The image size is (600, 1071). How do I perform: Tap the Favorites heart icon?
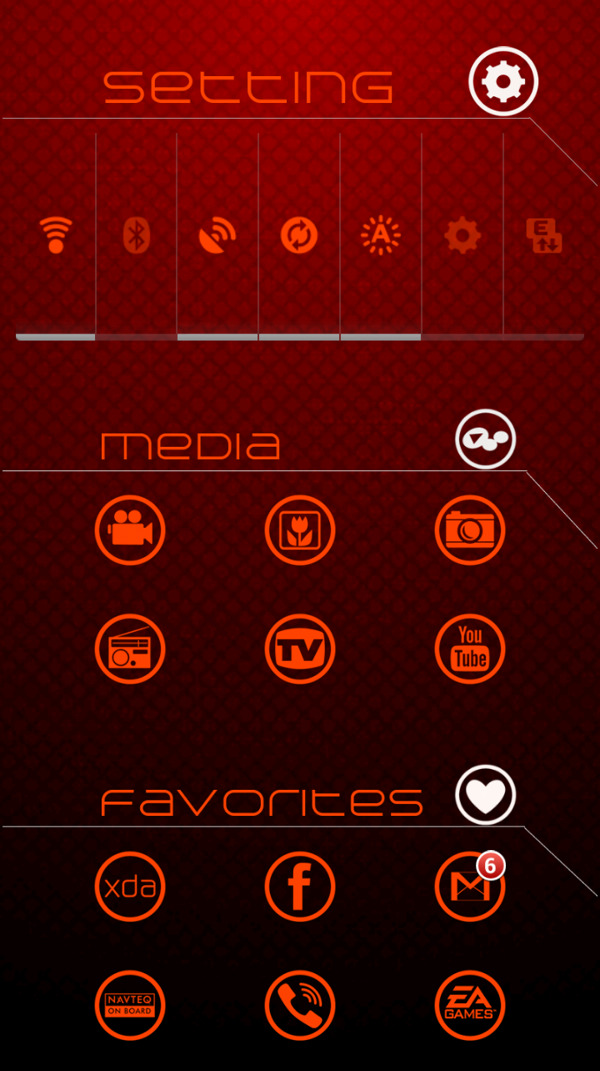pos(486,795)
